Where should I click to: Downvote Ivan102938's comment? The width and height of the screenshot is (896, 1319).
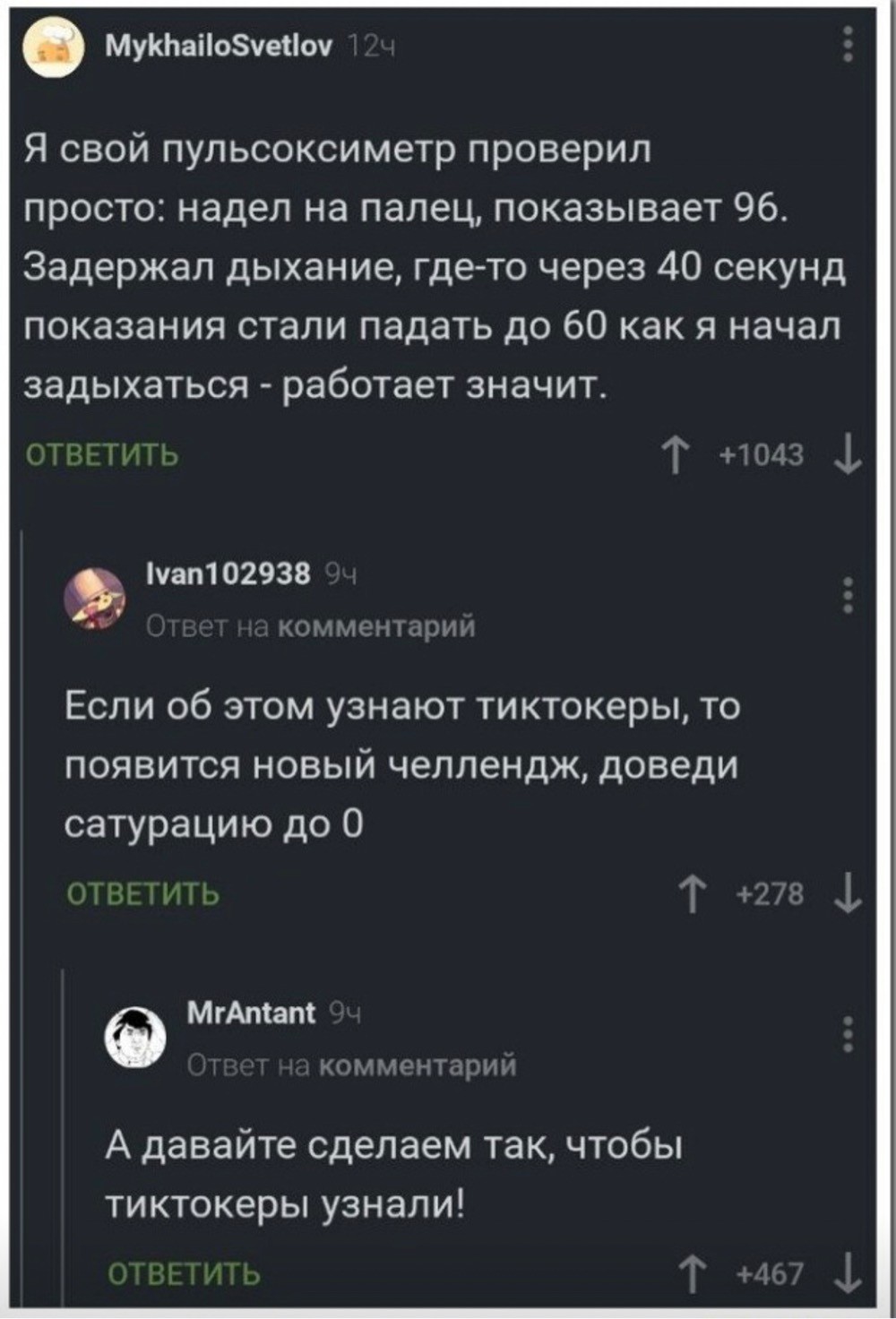pos(847,894)
